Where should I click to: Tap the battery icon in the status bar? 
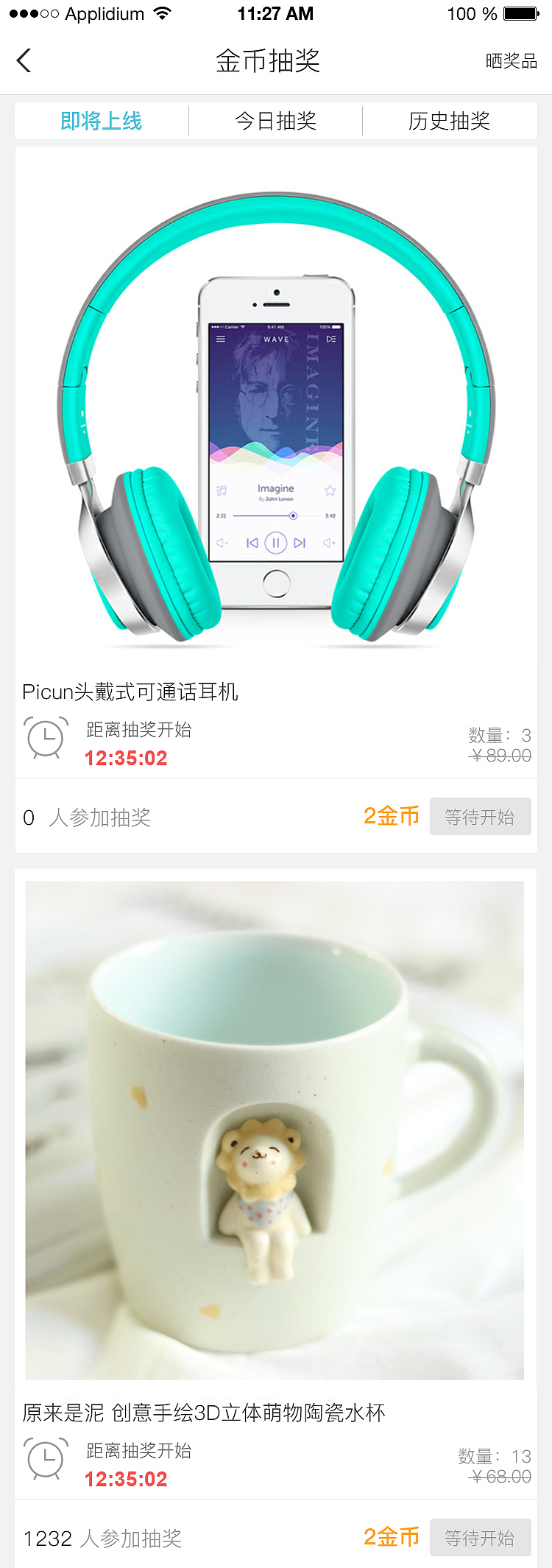[520, 13]
